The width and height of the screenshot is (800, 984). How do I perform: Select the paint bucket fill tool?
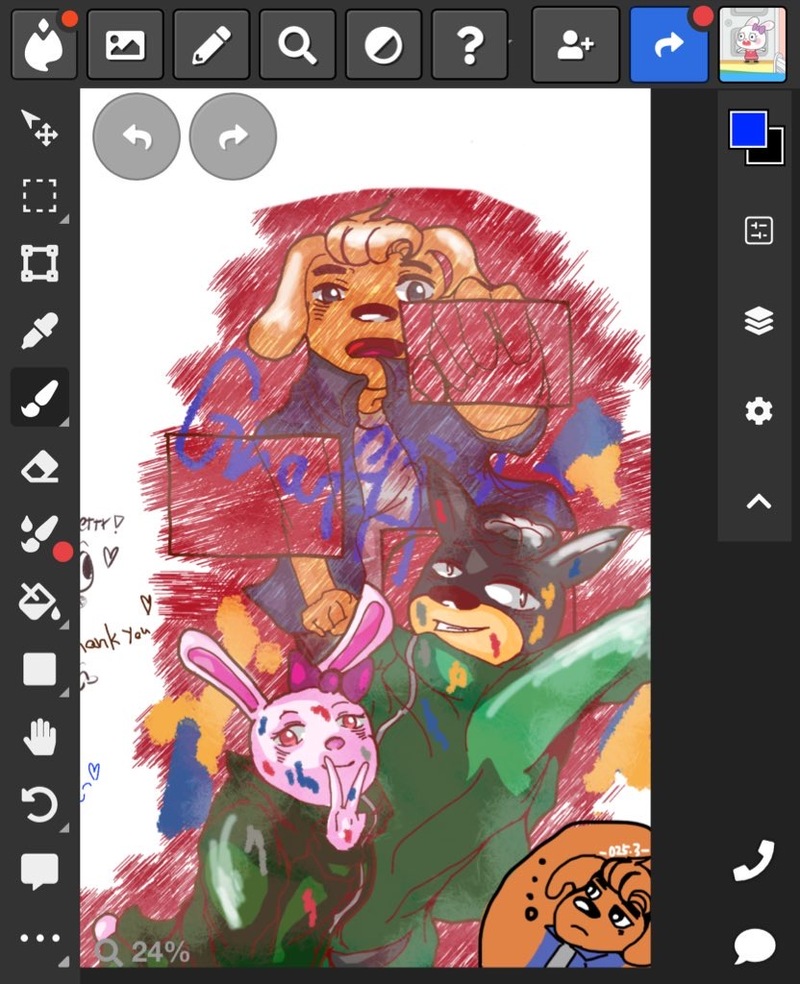point(40,601)
